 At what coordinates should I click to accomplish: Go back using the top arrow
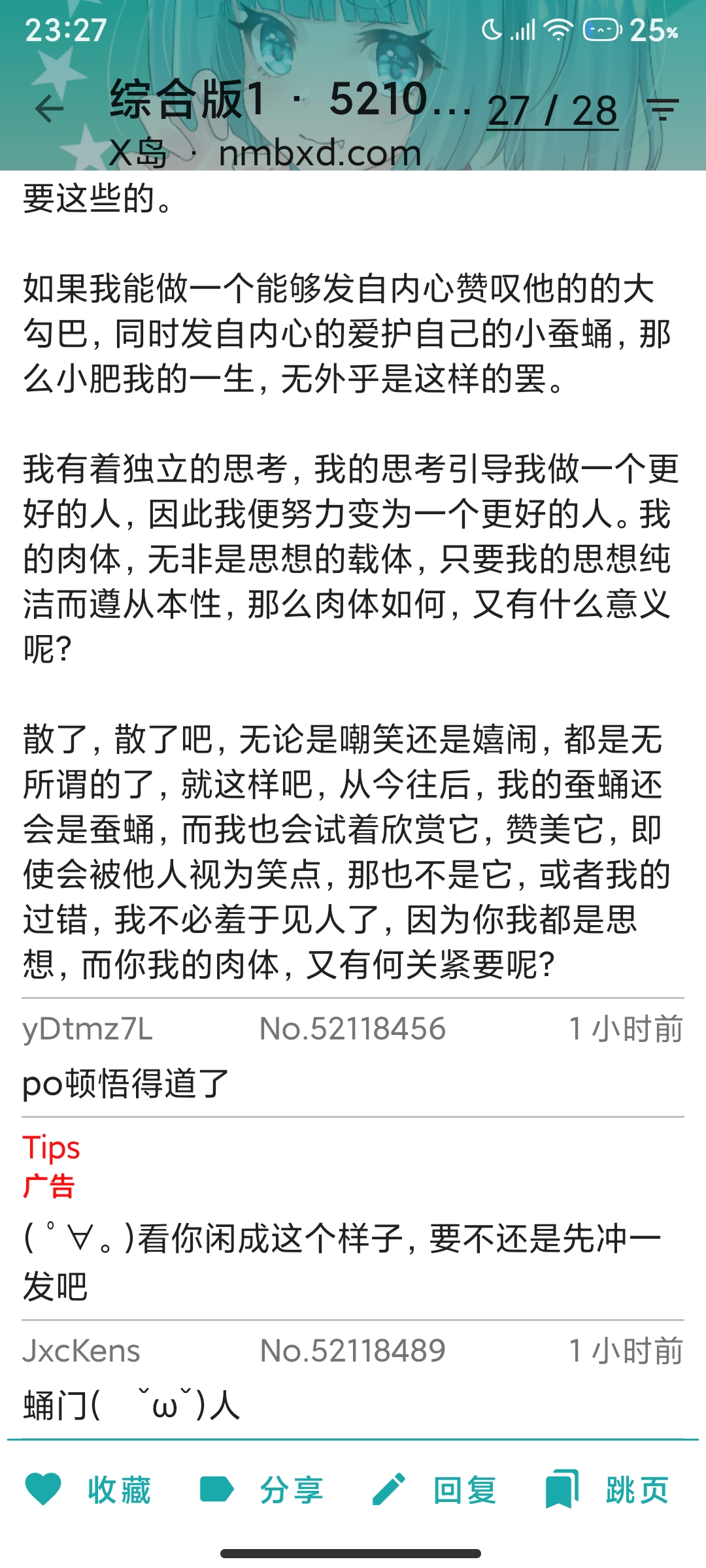click(x=50, y=109)
